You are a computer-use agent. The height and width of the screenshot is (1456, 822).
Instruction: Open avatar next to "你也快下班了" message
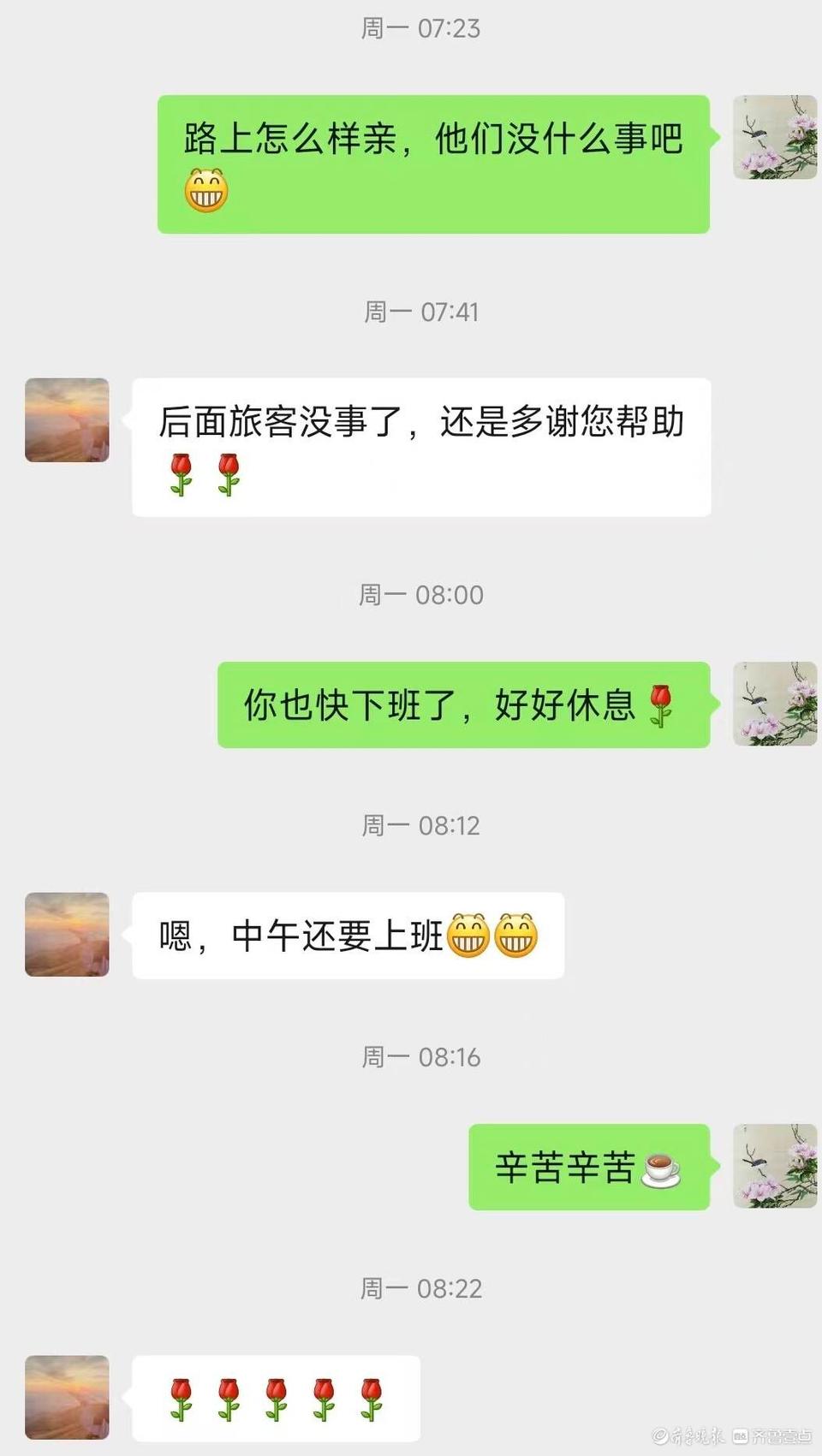pyautogui.click(x=775, y=704)
